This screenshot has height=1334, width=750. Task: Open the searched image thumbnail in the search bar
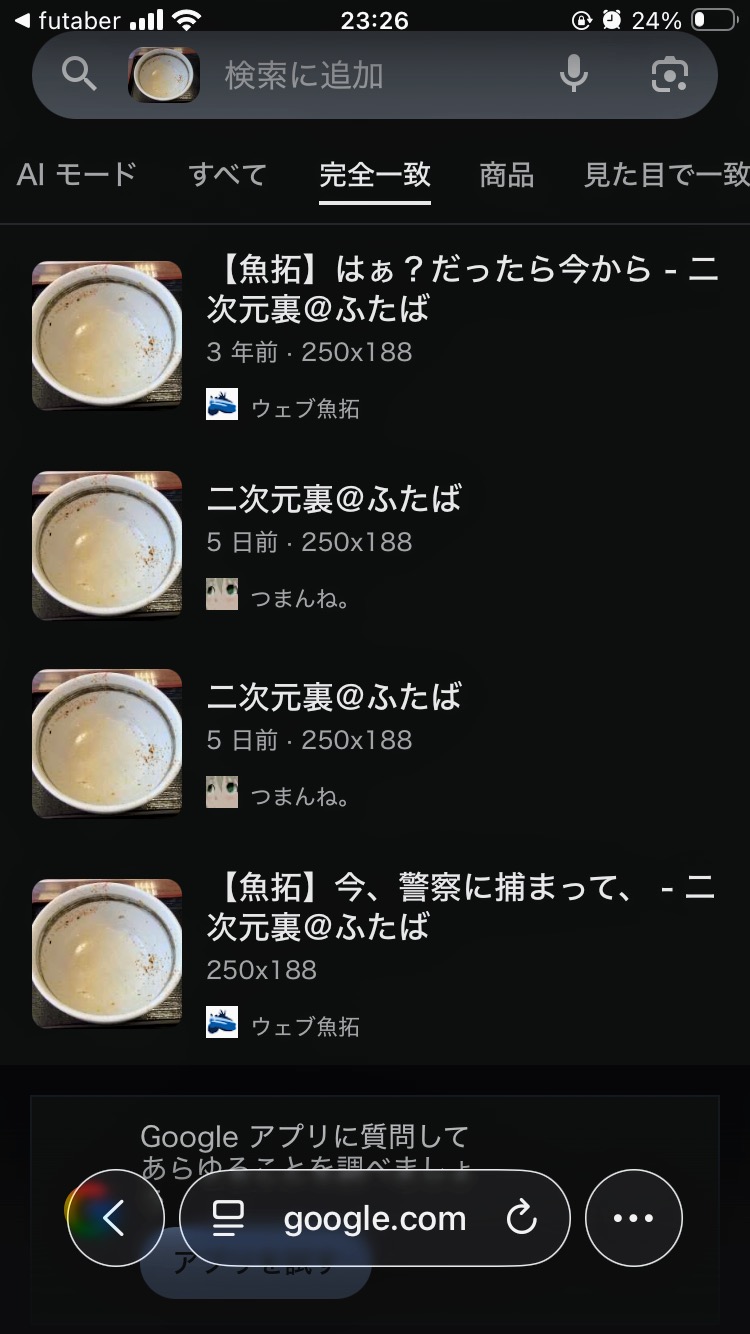point(164,76)
